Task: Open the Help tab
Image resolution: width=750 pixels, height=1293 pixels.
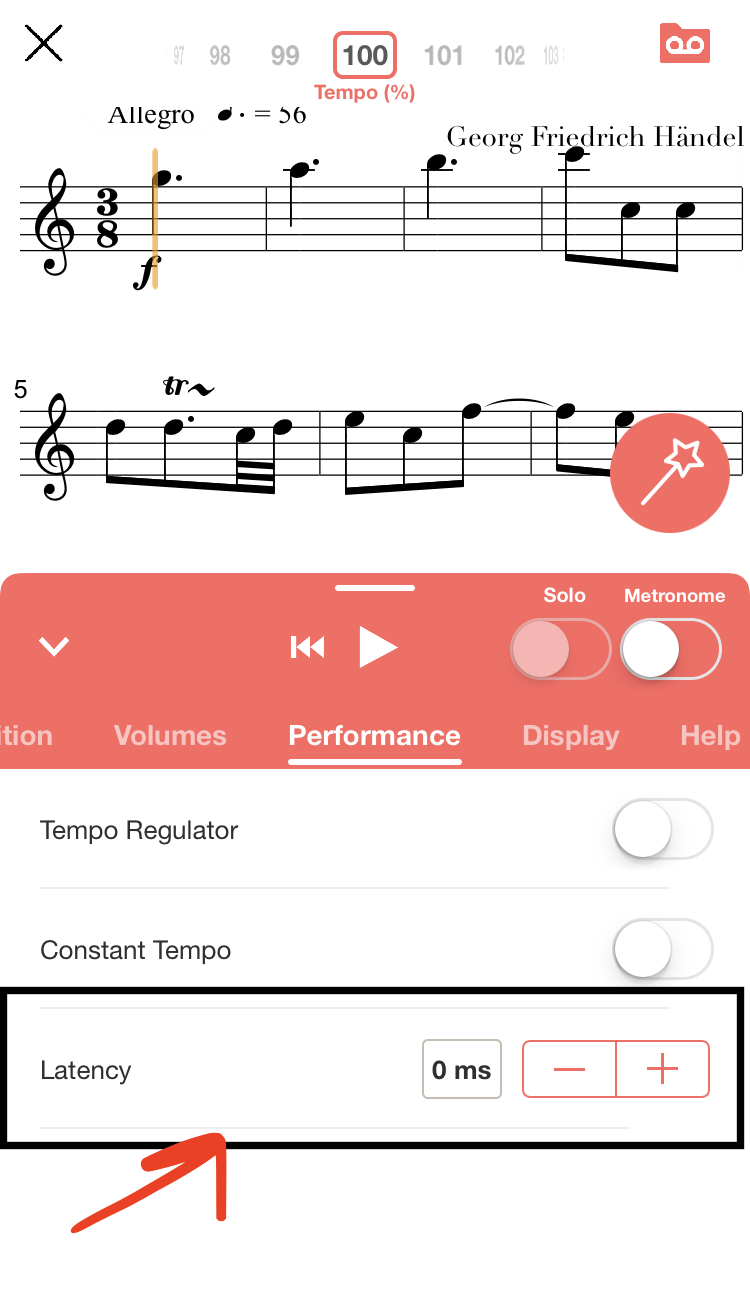Action: 710,736
